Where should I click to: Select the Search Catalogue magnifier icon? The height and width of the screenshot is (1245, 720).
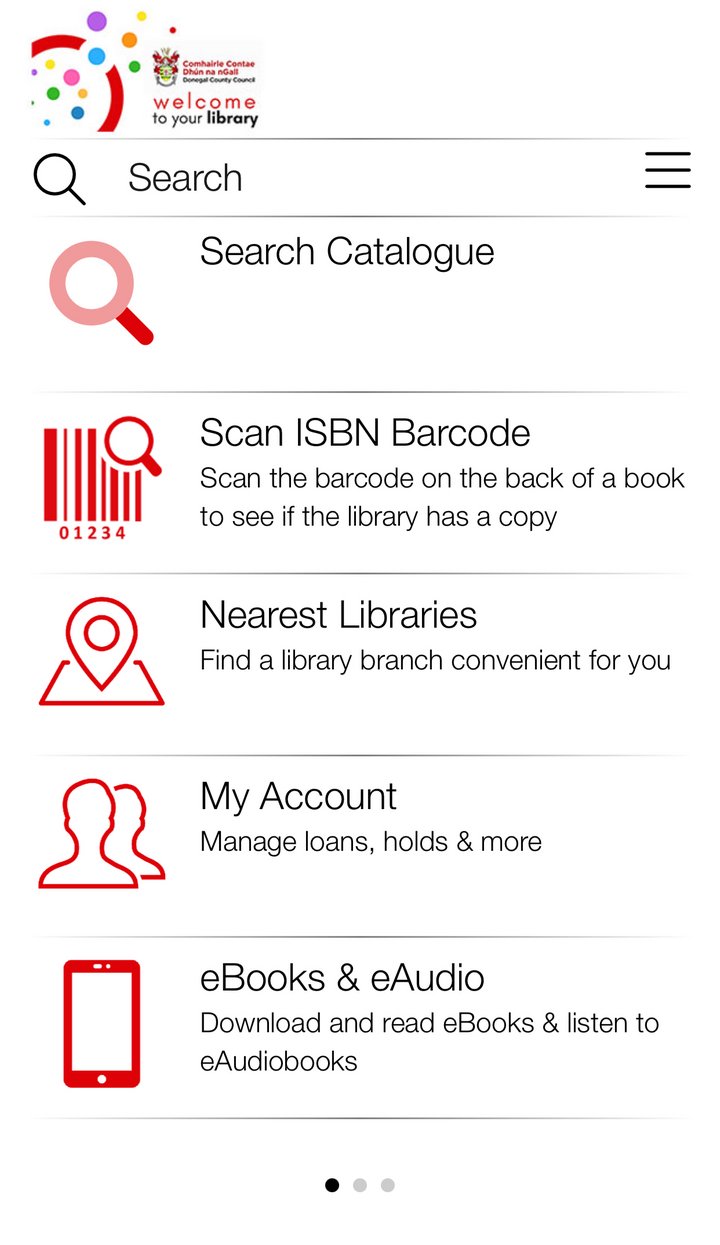click(100, 292)
